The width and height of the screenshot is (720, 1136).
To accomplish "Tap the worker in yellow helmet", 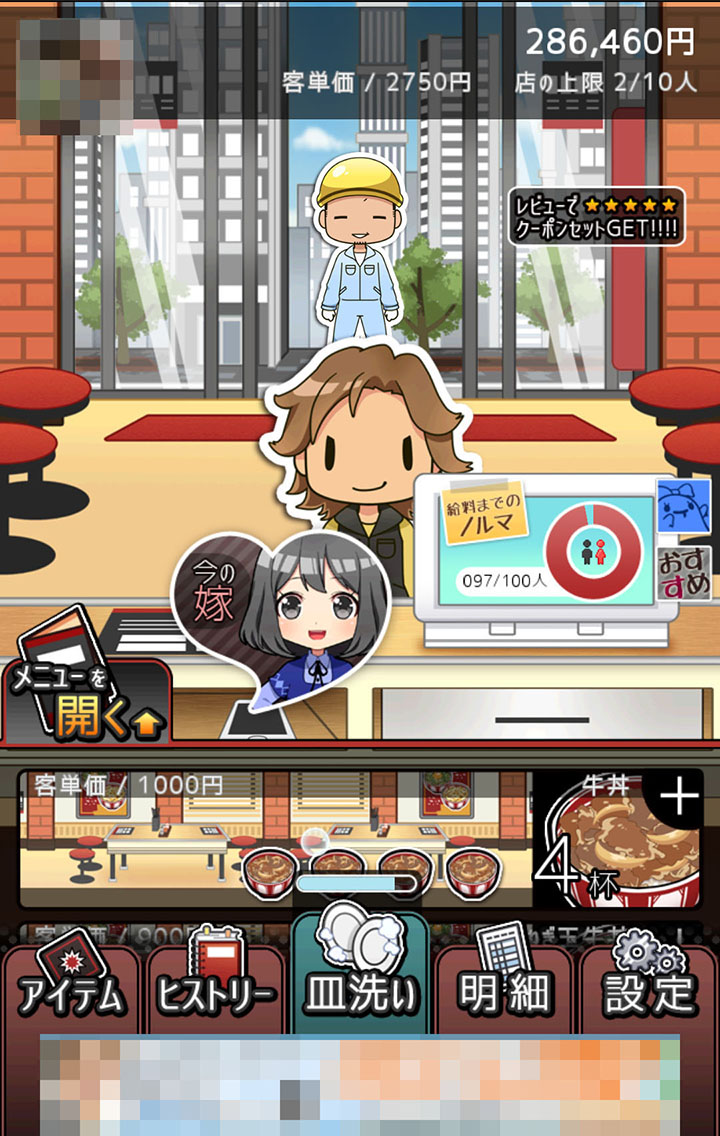I will (359, 250).
